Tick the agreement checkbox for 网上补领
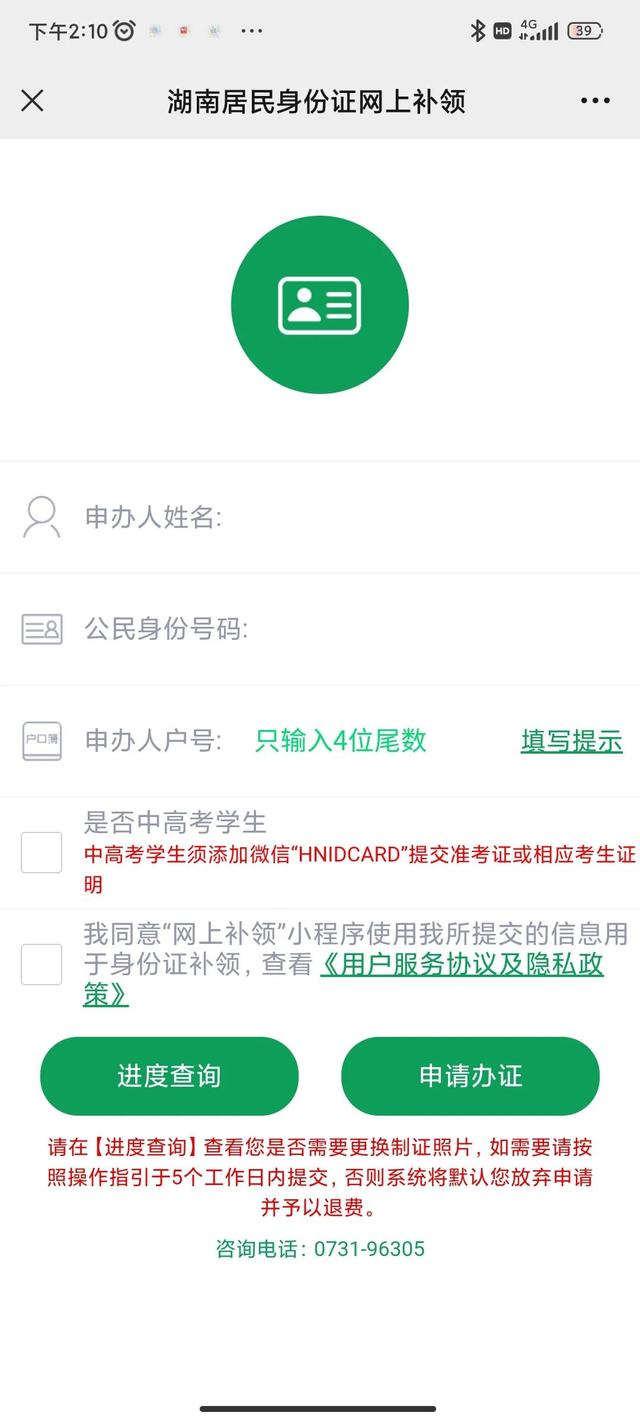This screenshot has height=1422, width=640. (42, 964)
